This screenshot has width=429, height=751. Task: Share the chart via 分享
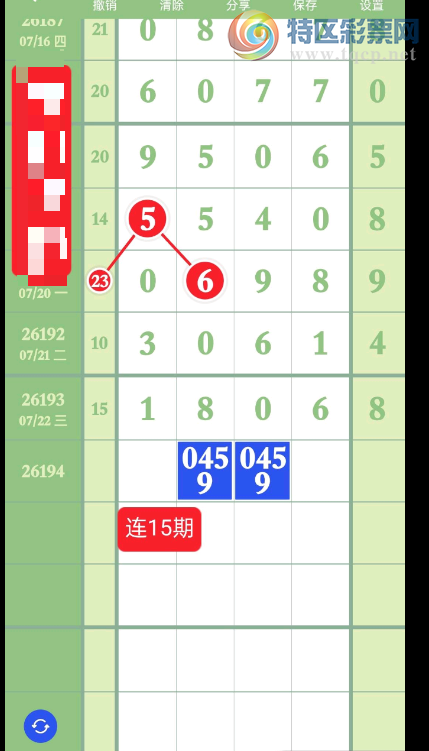238,6
